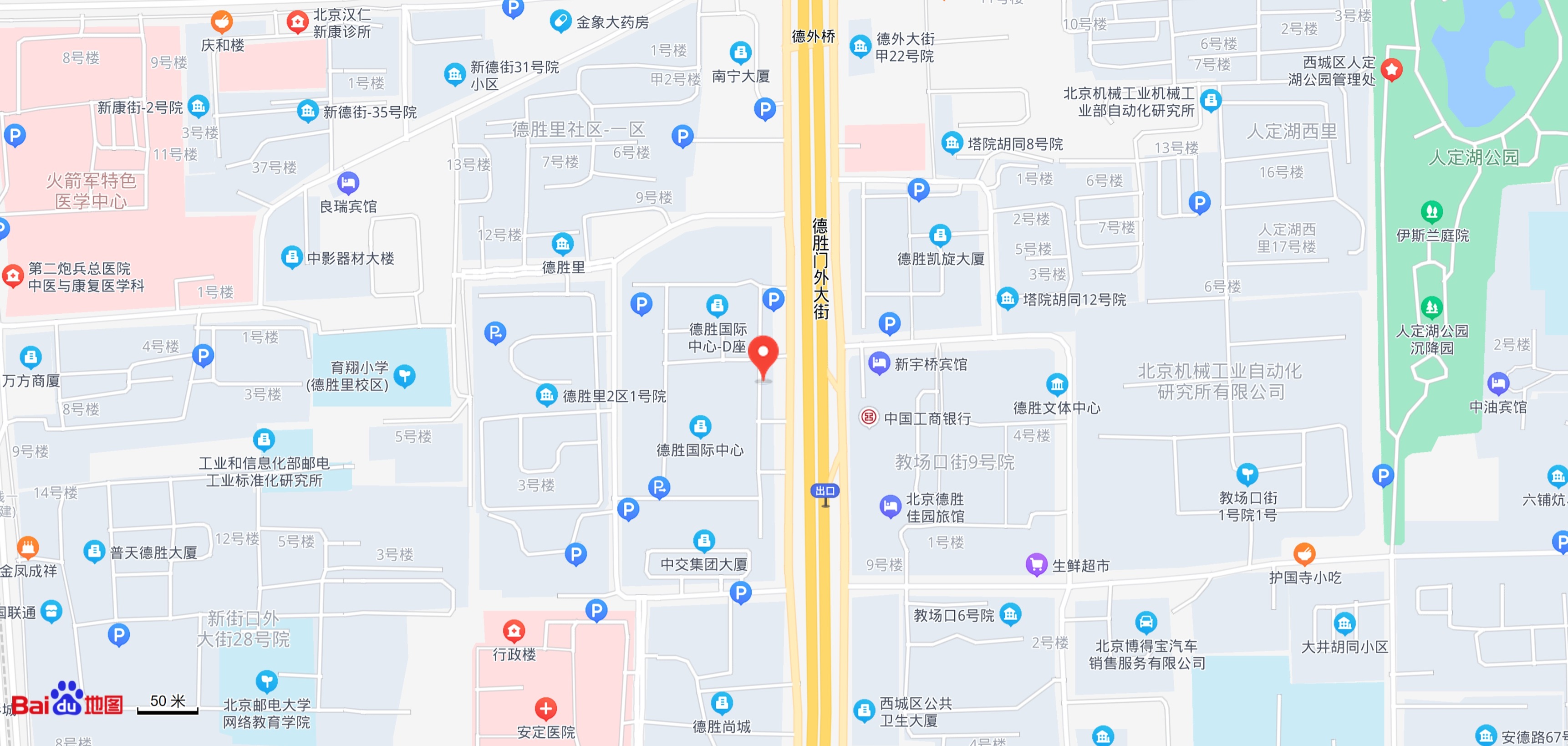The height and width of the screenshot is (746, 1568).
Task: Select the 金象大药房 pharmacy marker
Action: pyautogui.click(x=560, y=20)
